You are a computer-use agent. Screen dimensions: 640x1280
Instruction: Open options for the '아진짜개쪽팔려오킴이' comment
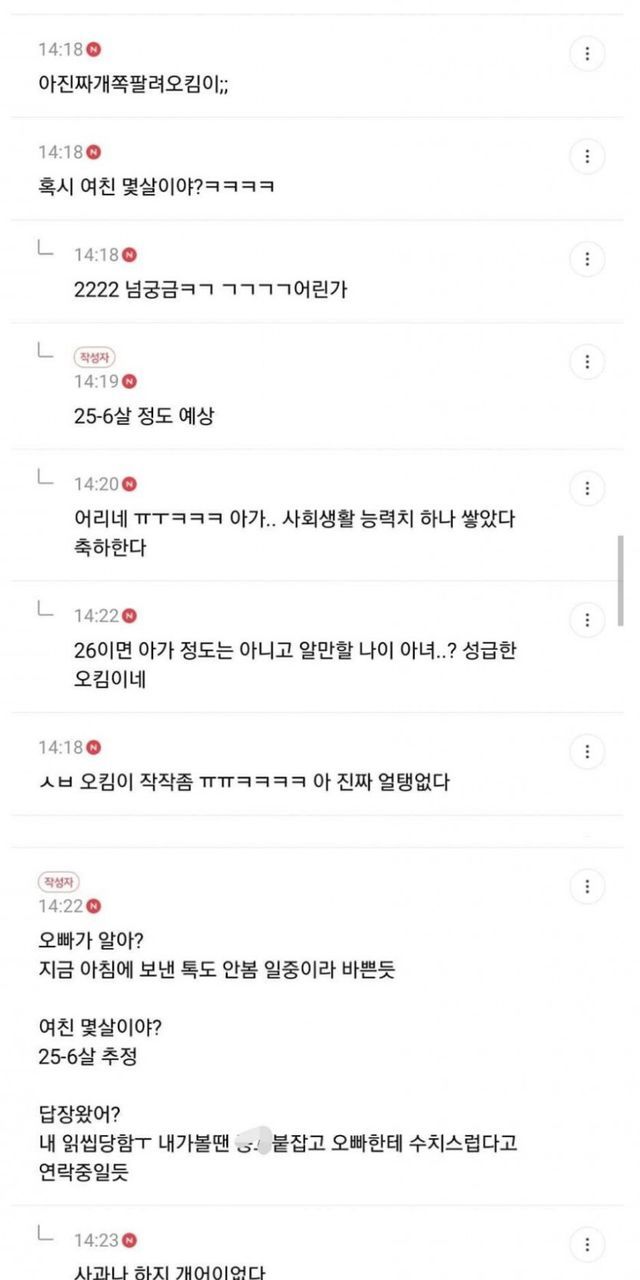[587, 53]
